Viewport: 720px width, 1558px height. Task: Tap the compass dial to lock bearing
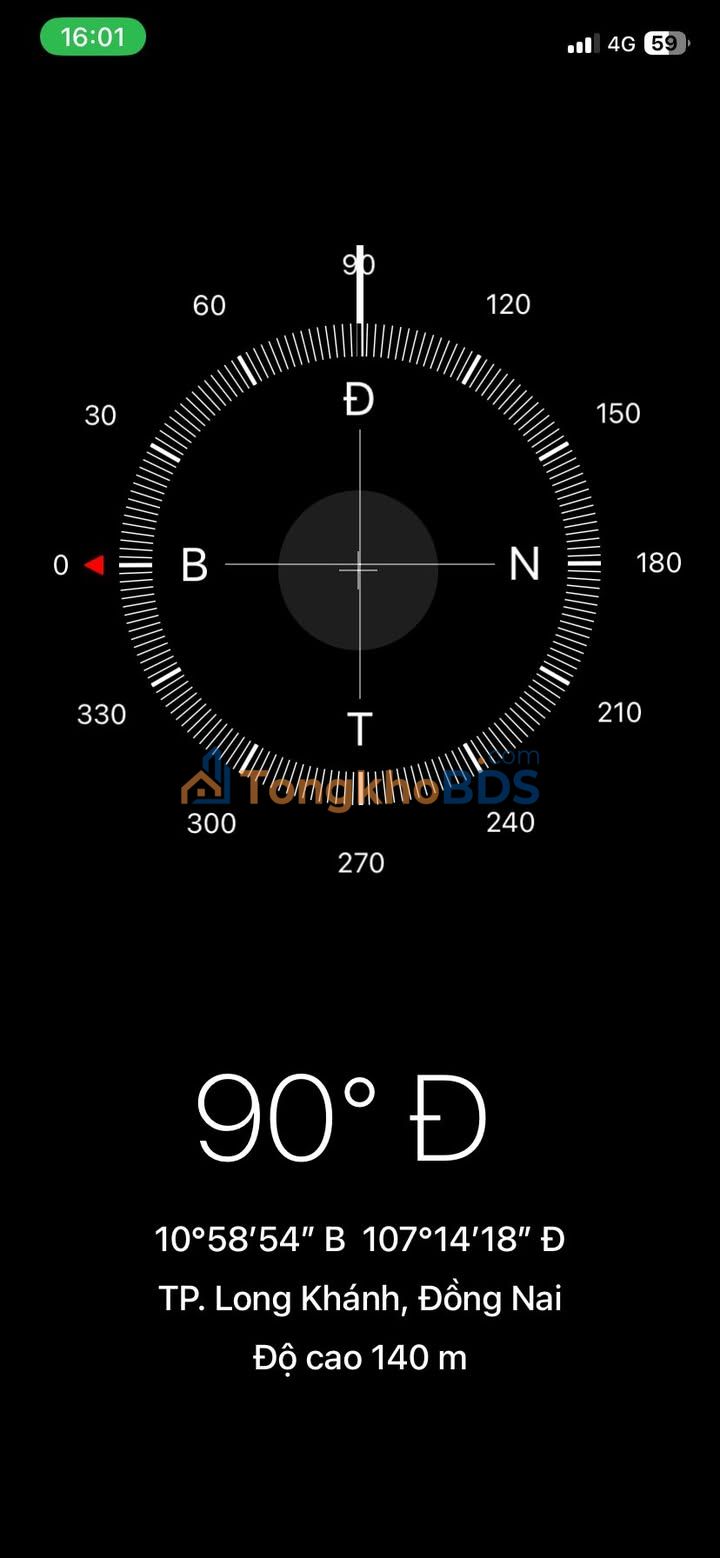point(359,565)
